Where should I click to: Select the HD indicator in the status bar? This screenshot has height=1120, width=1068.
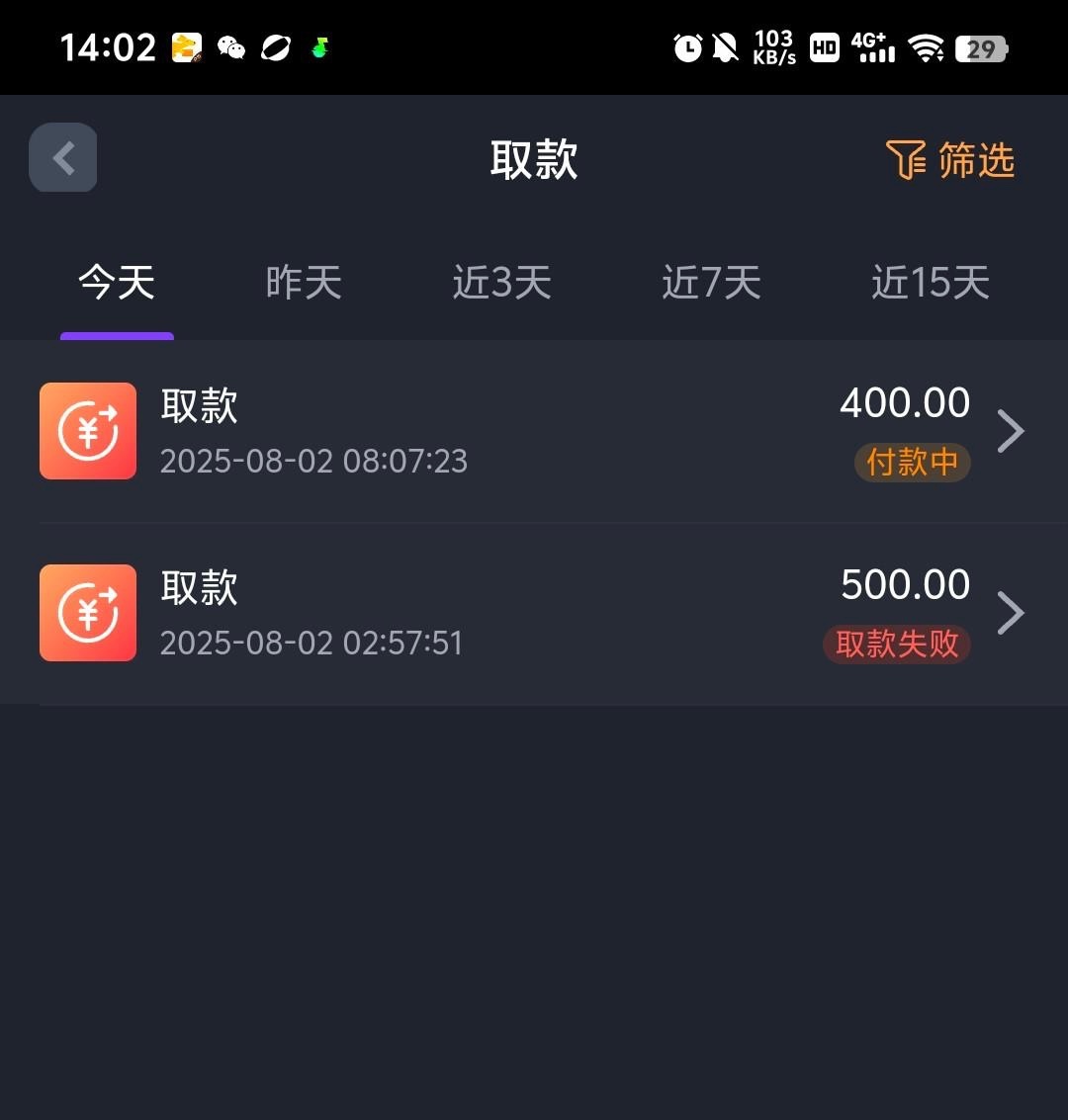pyautogui.click(x=824, y=46)
